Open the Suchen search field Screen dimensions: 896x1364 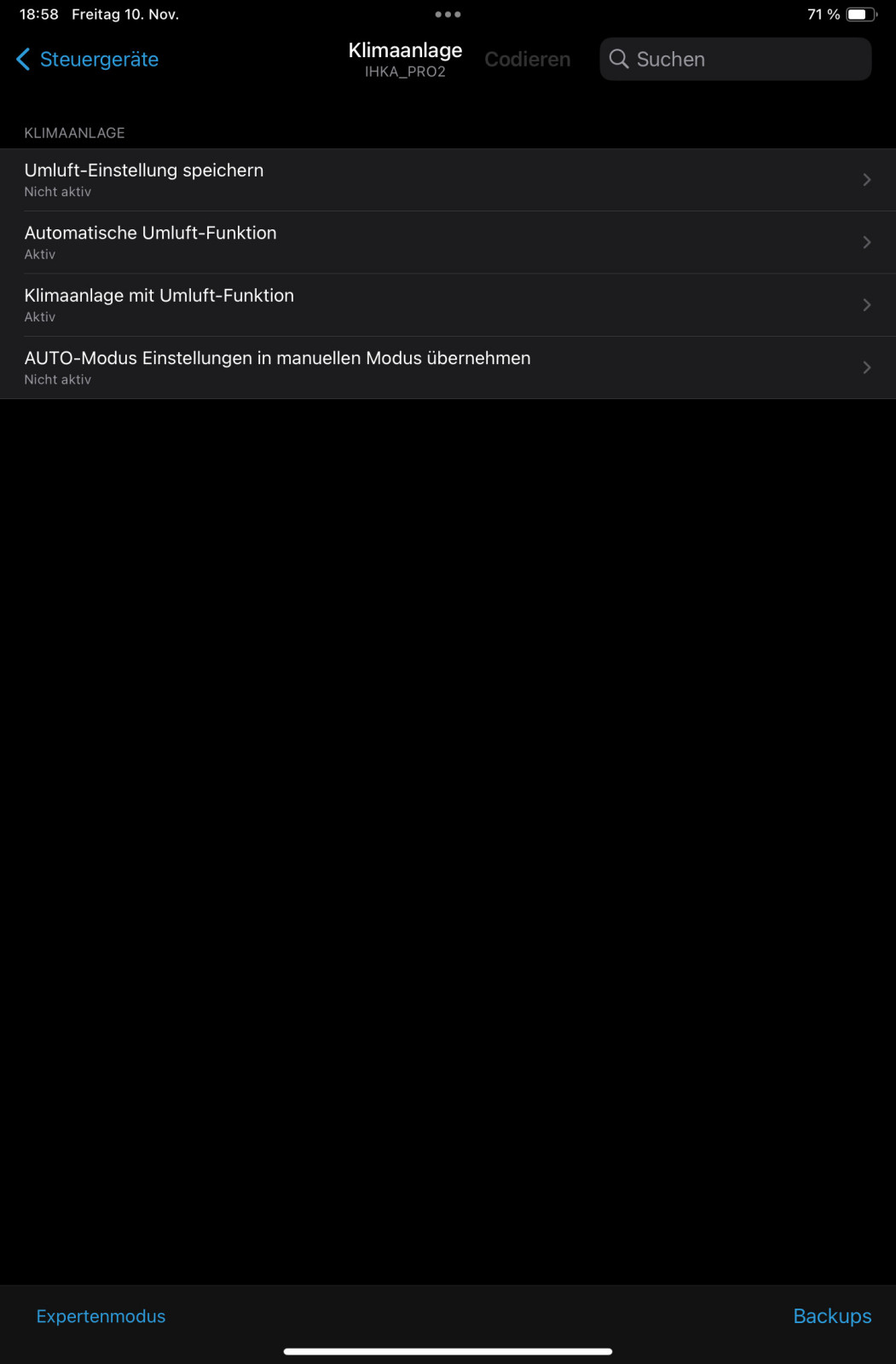[735, 60]
